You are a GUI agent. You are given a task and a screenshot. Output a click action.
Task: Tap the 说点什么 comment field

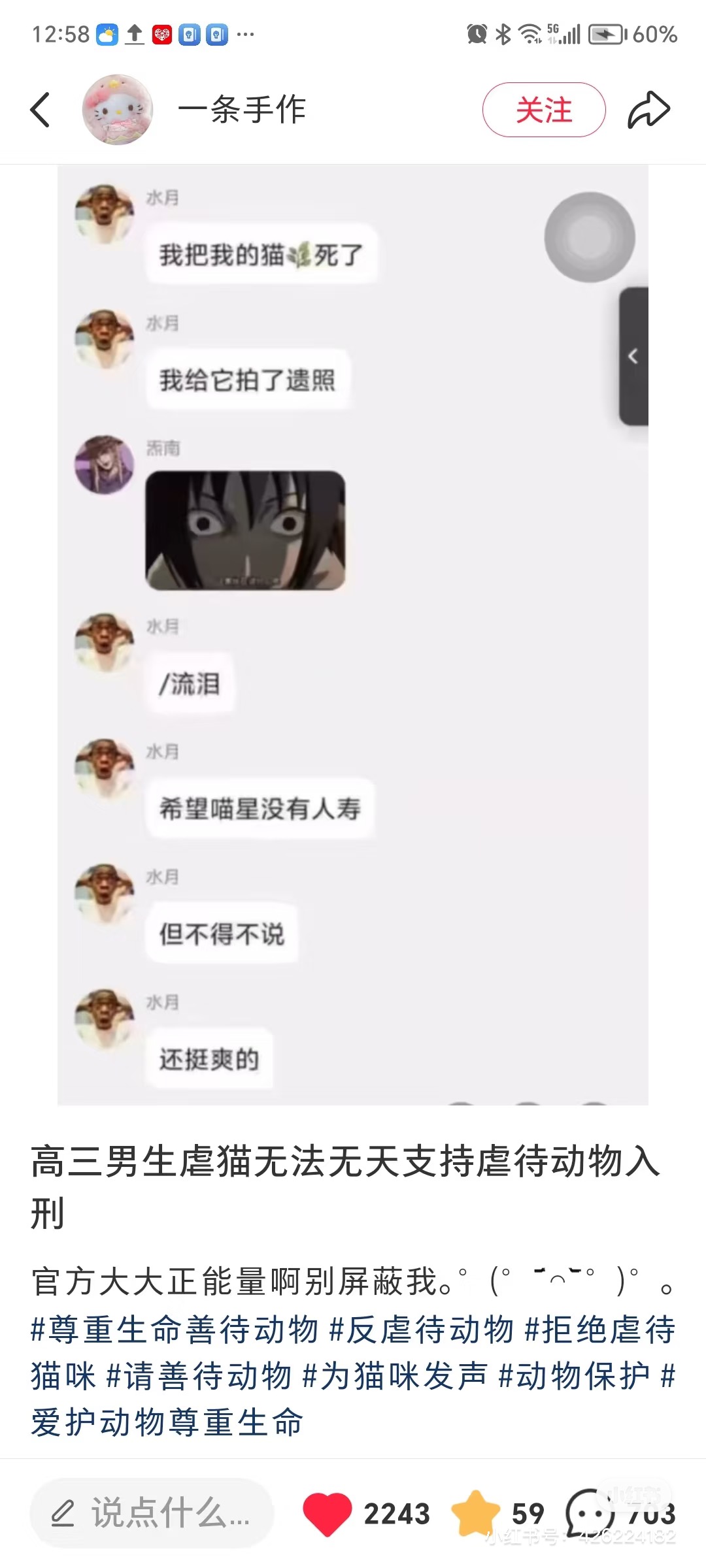152,1513
